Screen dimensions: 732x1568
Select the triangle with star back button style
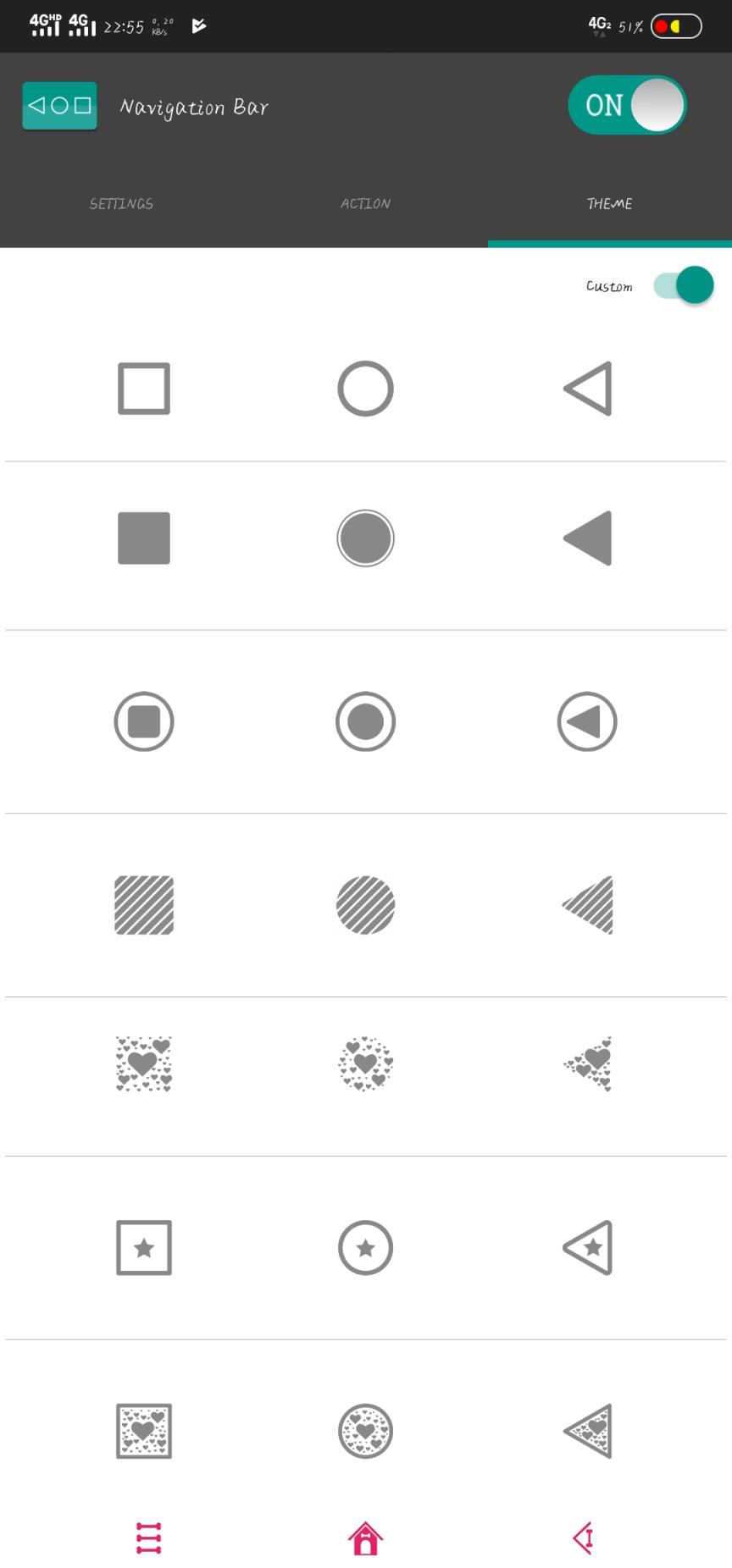click(x=587, y=1246)
